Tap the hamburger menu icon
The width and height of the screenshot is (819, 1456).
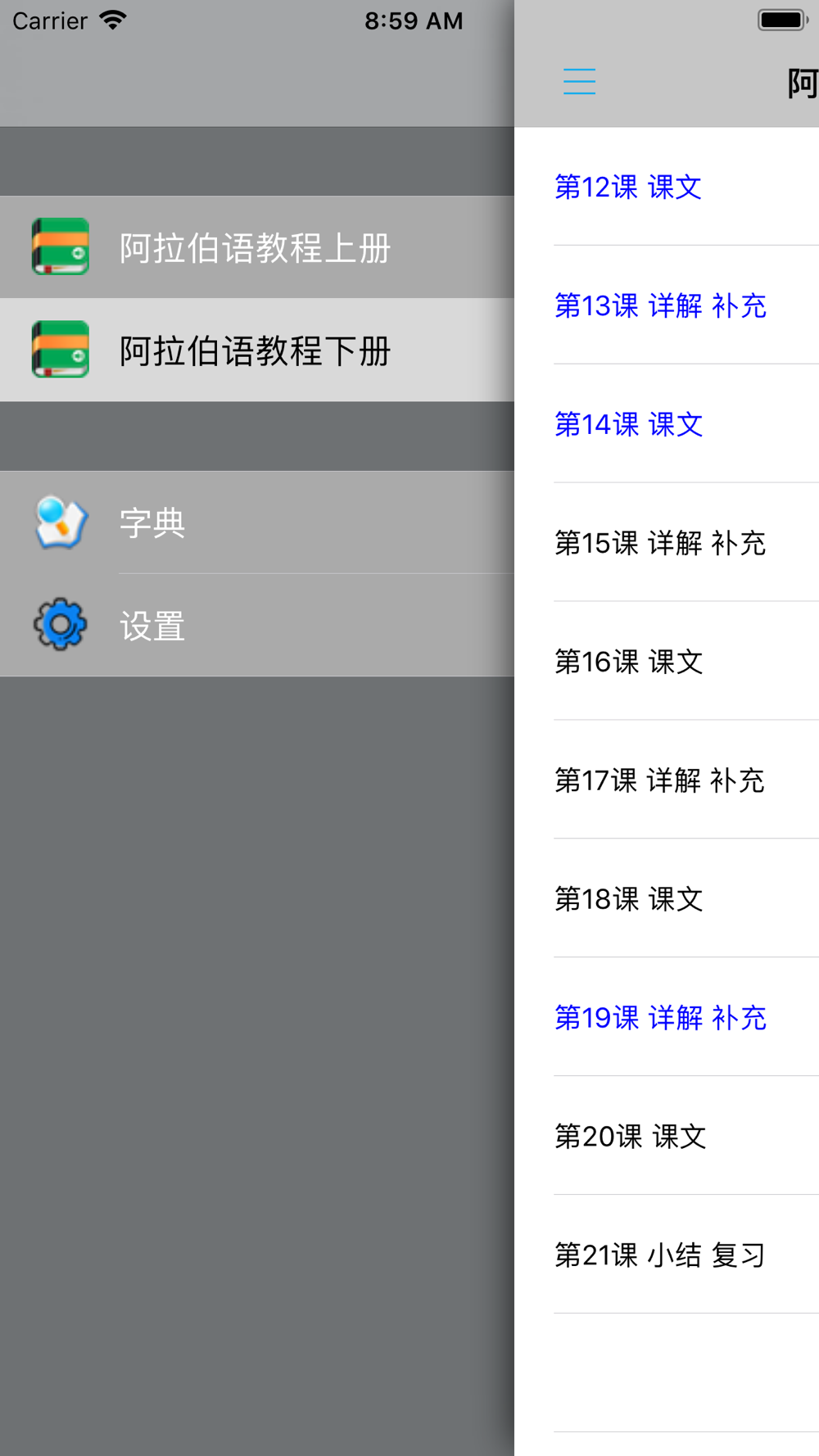pos(579,82)
